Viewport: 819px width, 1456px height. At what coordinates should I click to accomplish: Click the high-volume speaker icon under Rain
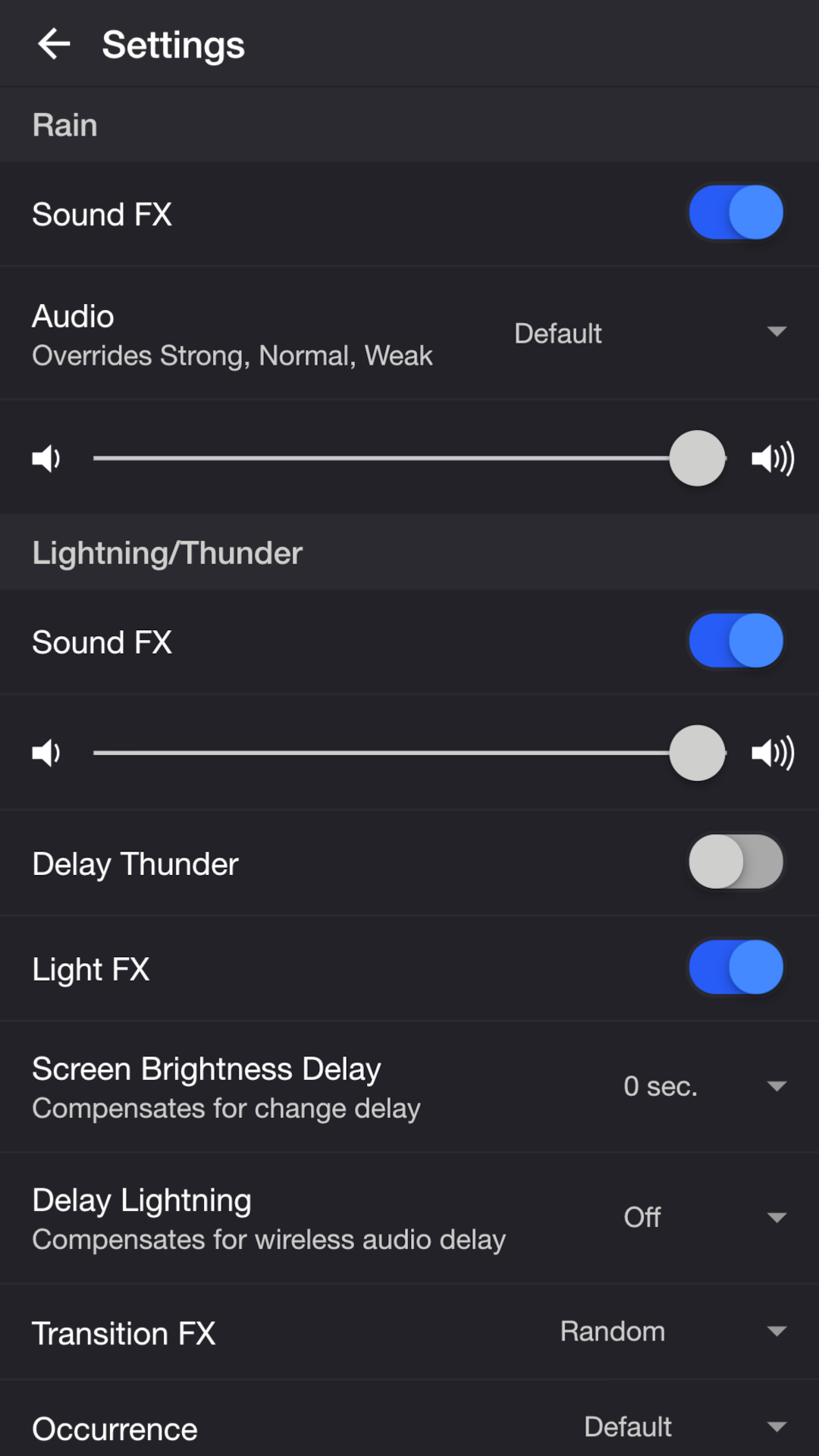pyautogui.click(x=772, y=457)
